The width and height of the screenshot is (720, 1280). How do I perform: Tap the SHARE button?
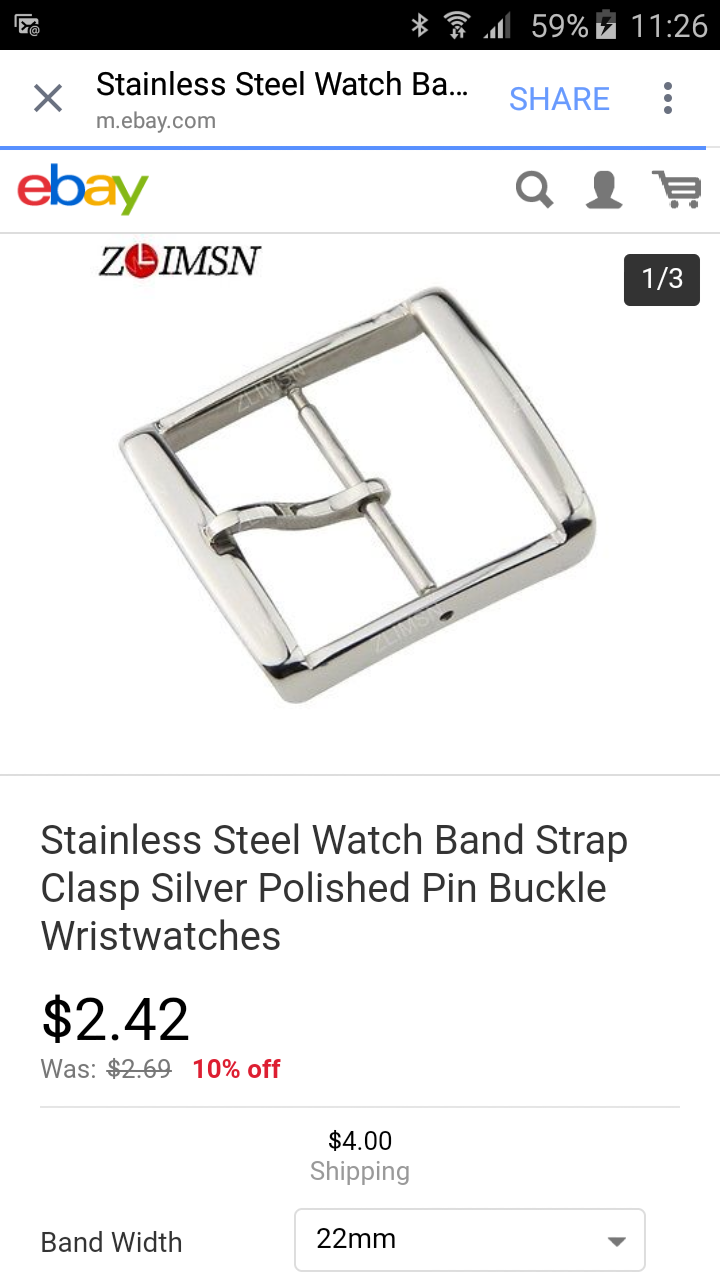[x=559, y=99]
